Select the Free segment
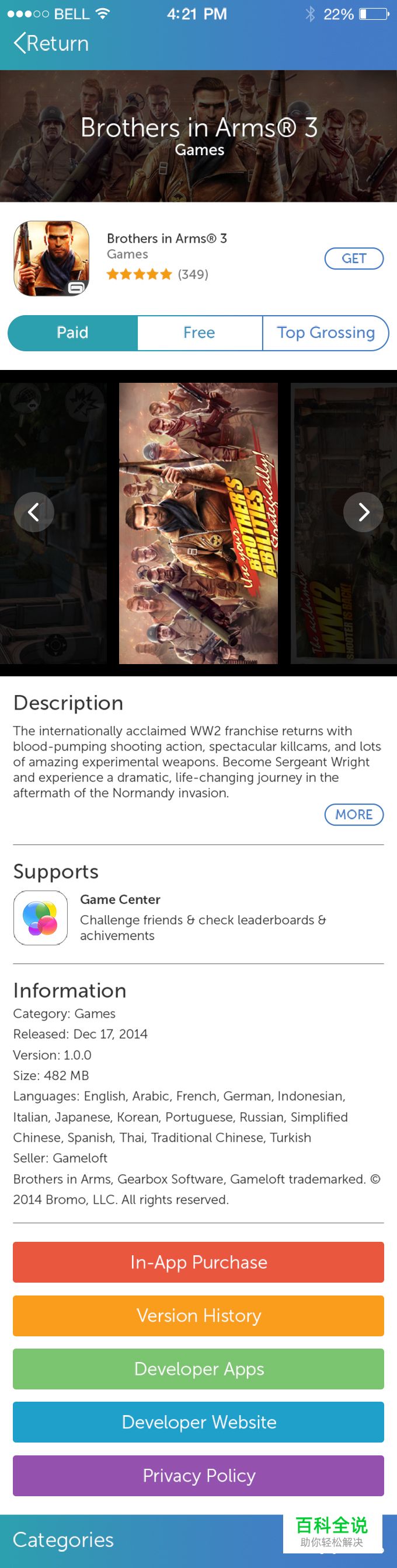 [x=199, y=333]
